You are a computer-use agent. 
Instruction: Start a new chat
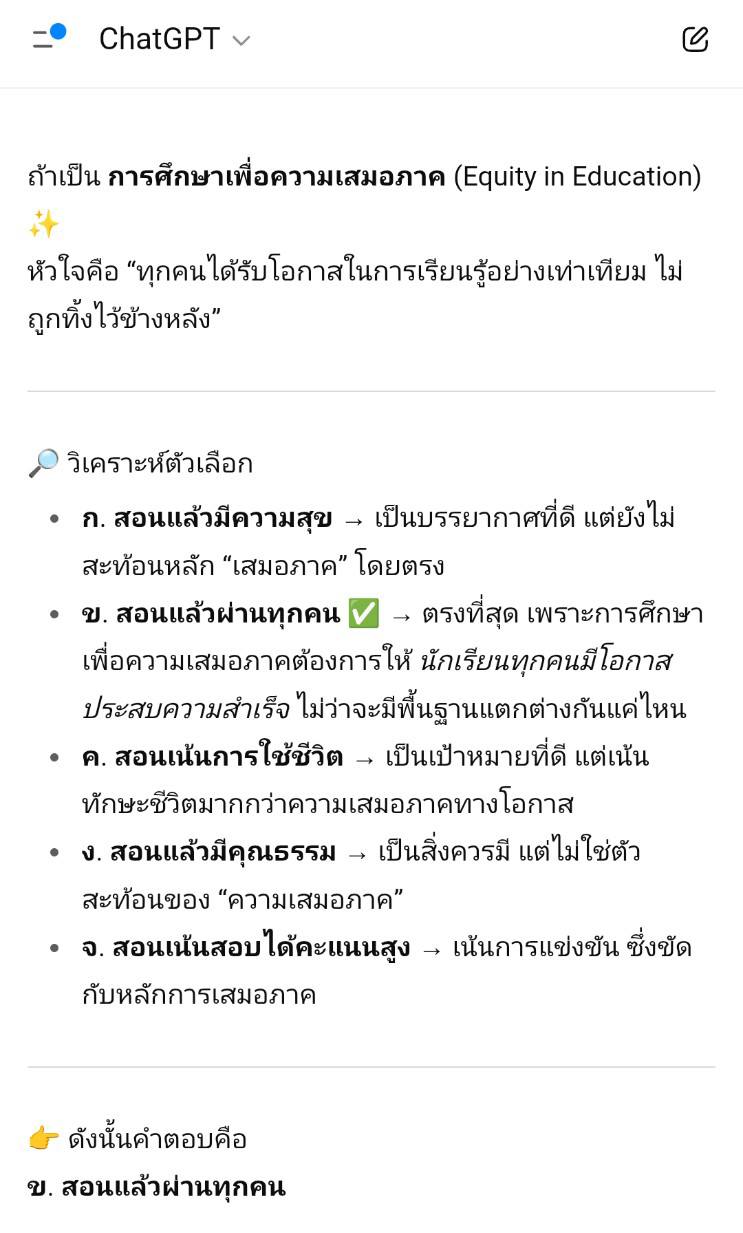coord(695,40)
